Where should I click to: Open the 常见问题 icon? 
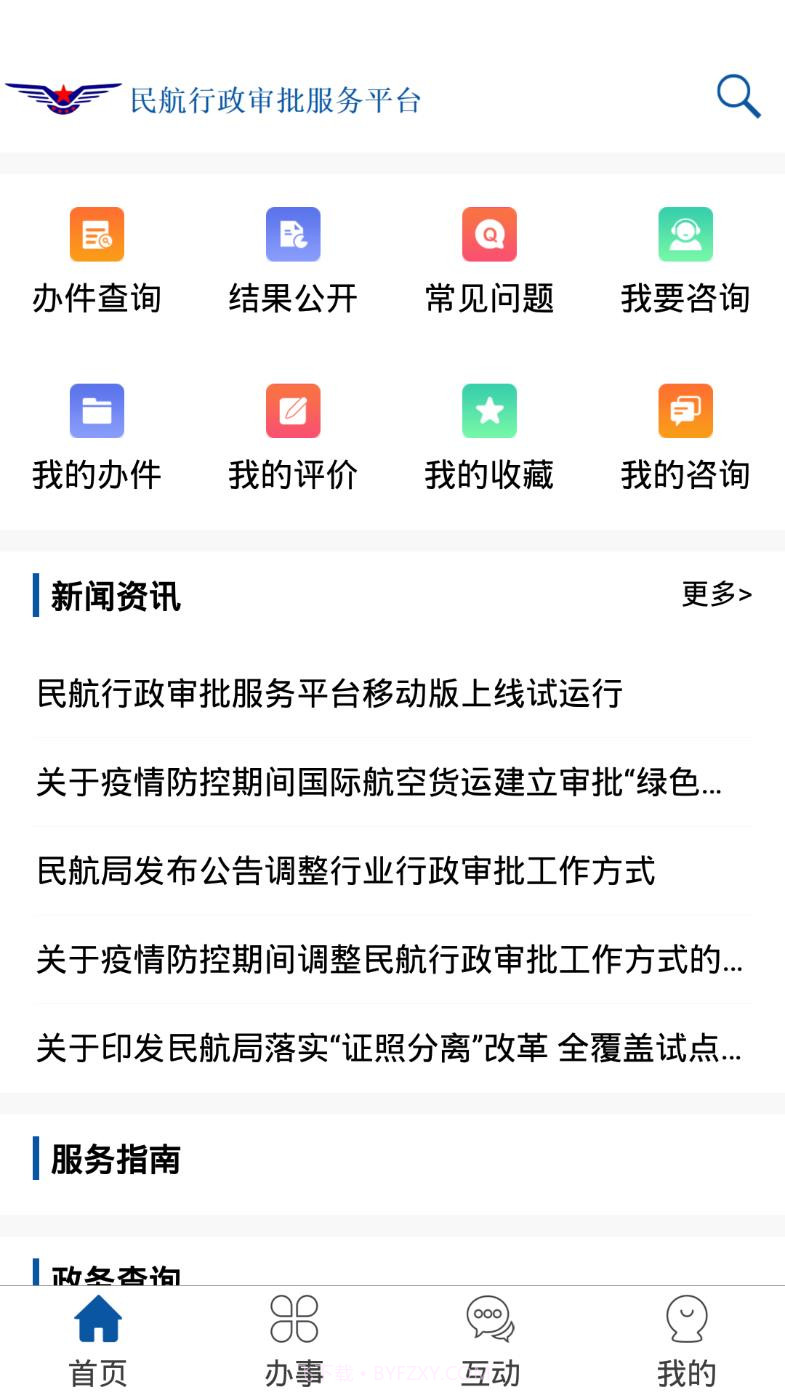point(489,234)
